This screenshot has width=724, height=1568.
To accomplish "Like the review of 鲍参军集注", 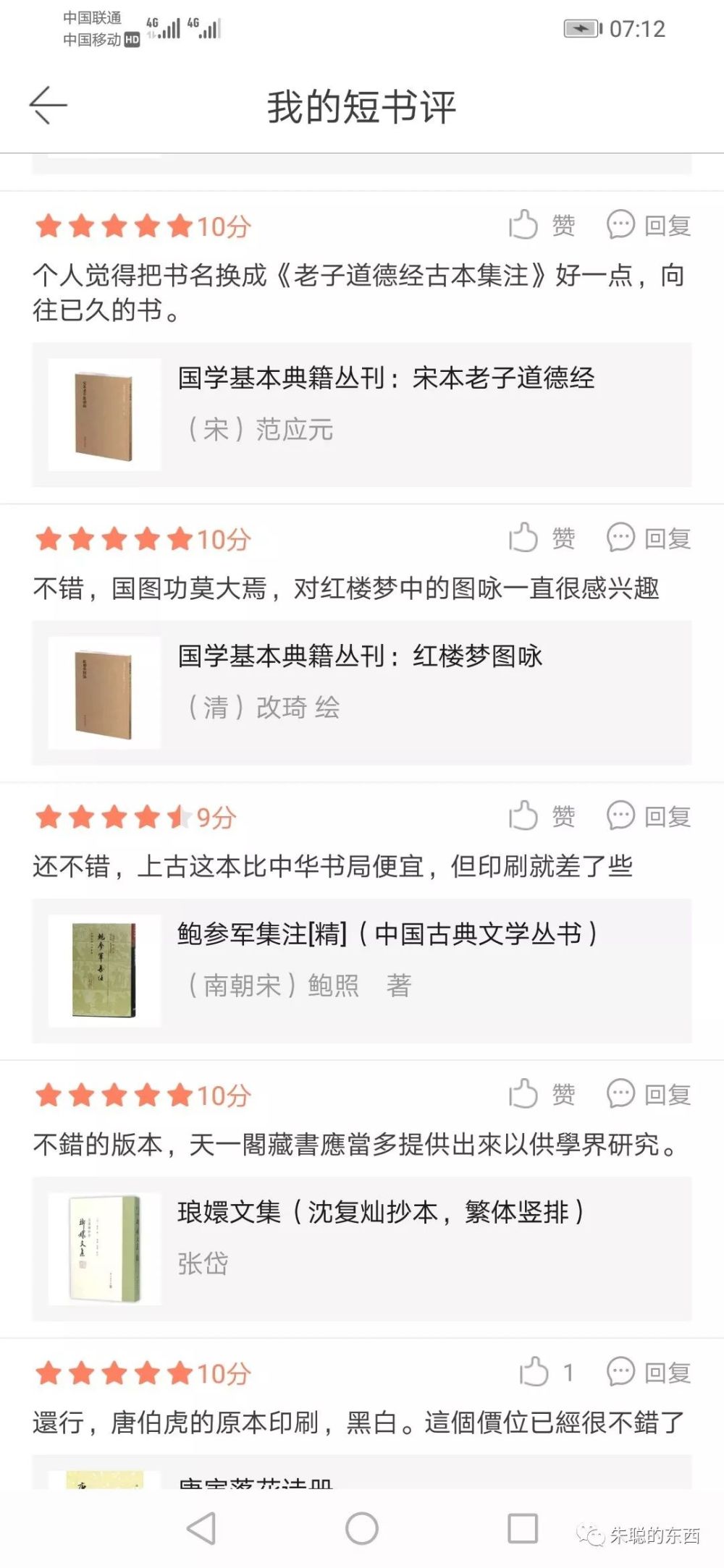I will (542, 816).
